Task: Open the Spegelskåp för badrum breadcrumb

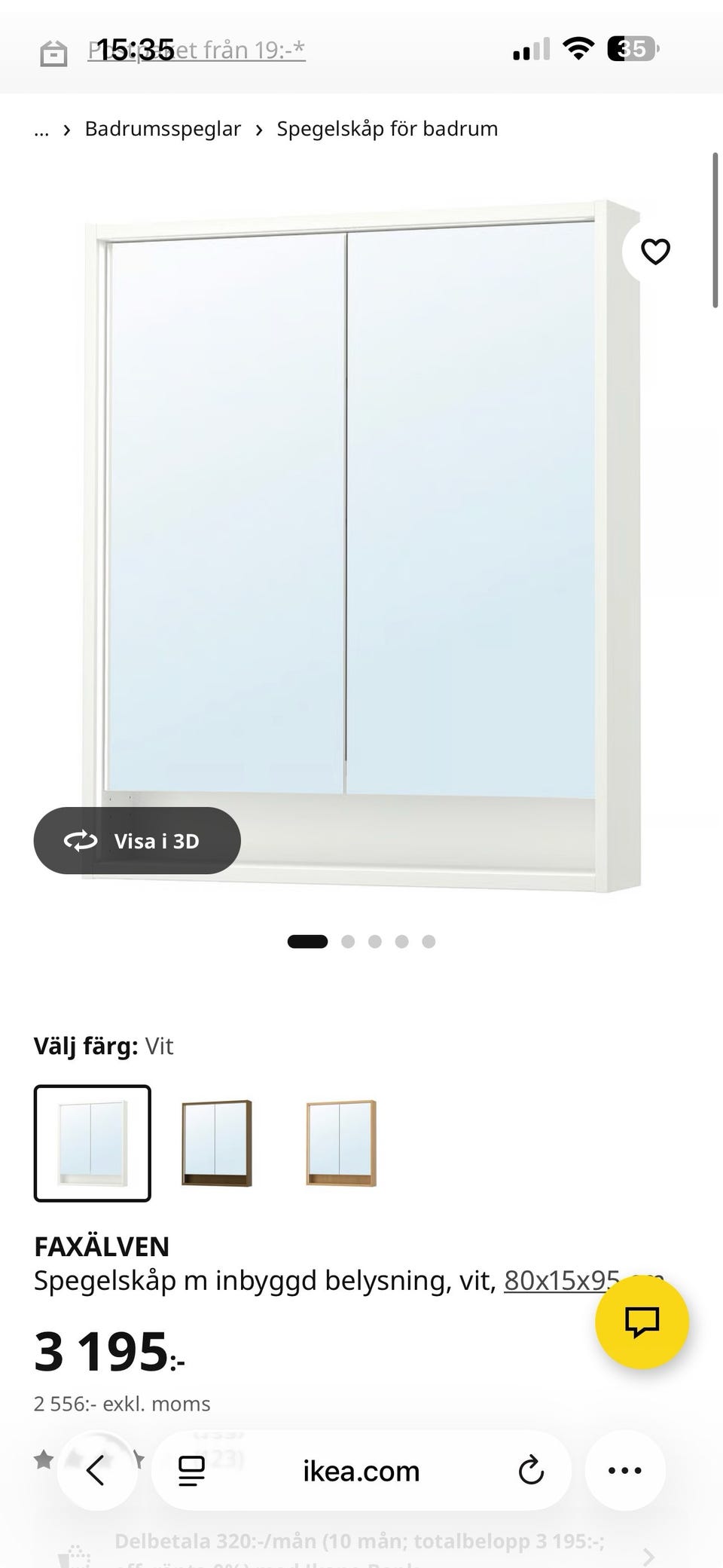Action: pos(386,129)
